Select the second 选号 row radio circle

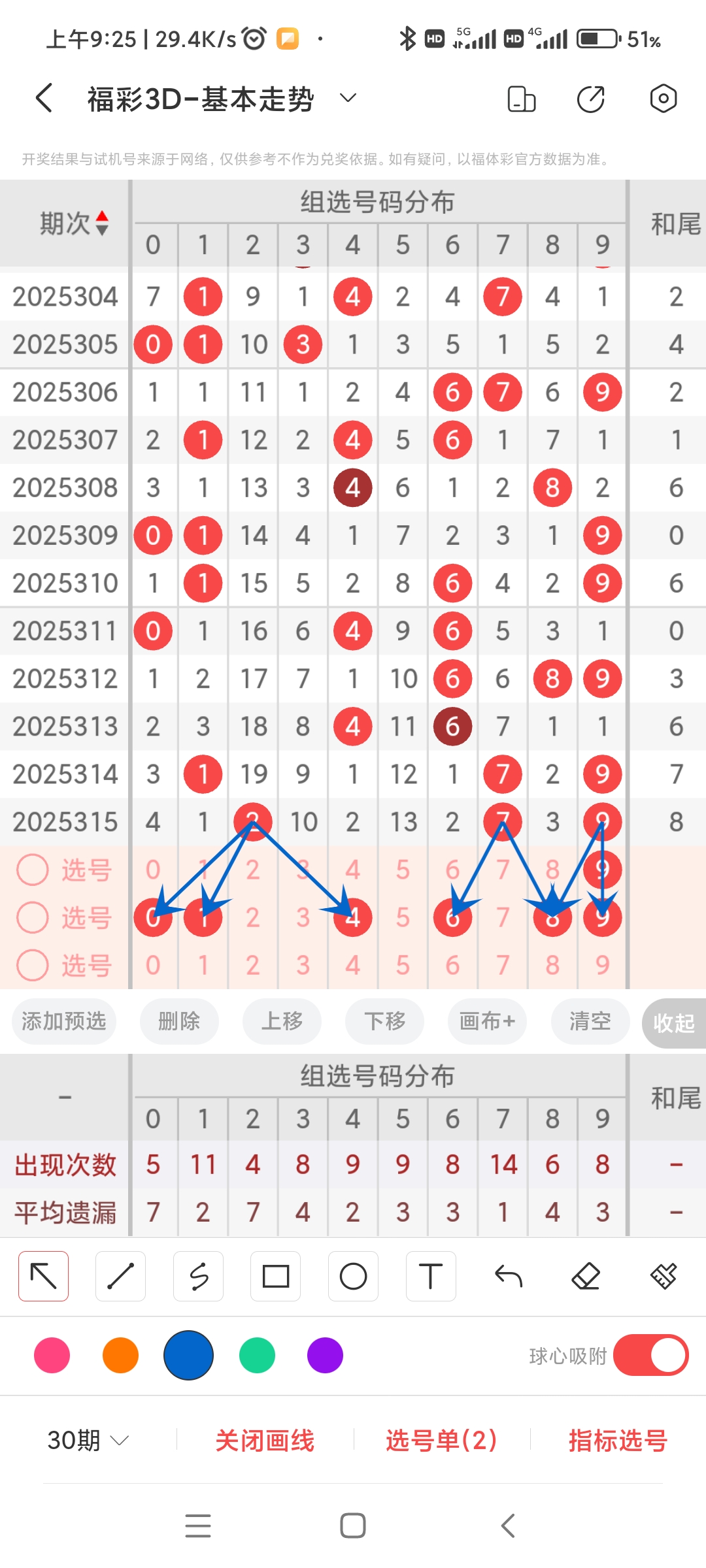[33, 917]
